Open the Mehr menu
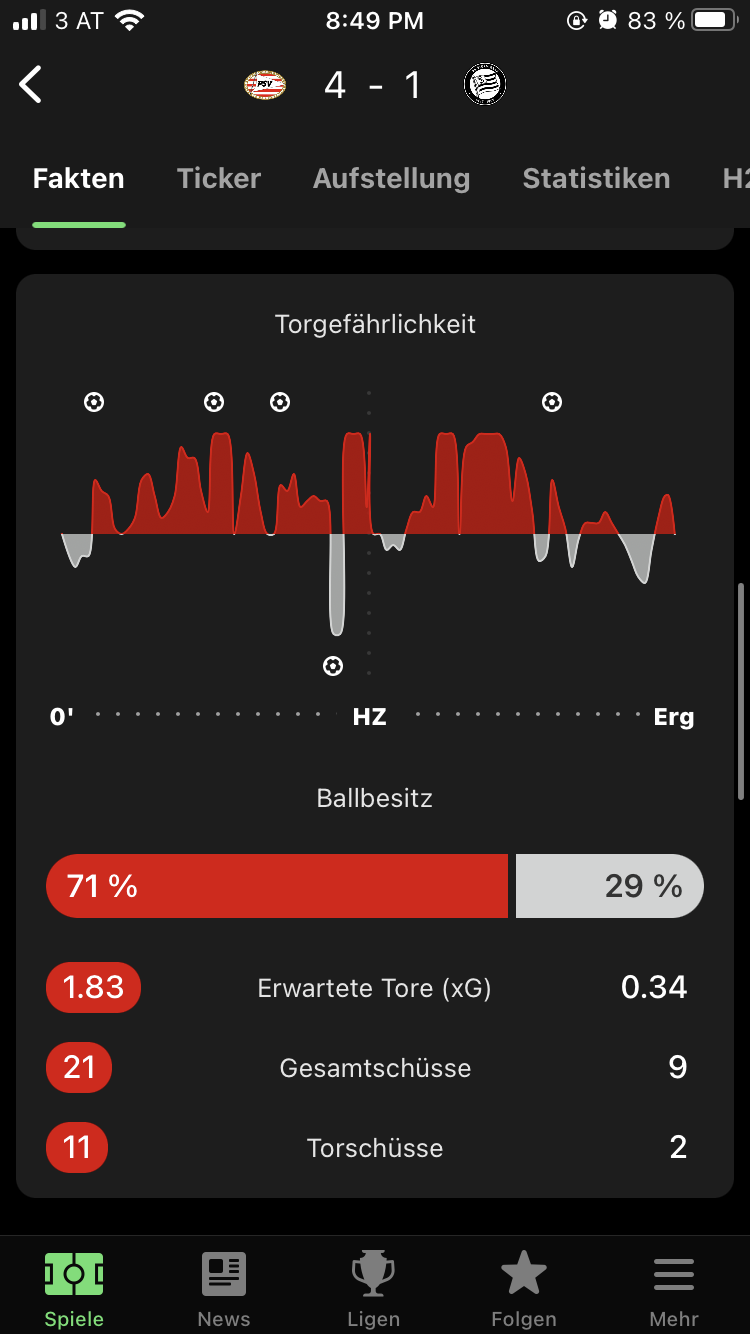The height and width of the screenshot is (1334, 750). pos(674,1290)
